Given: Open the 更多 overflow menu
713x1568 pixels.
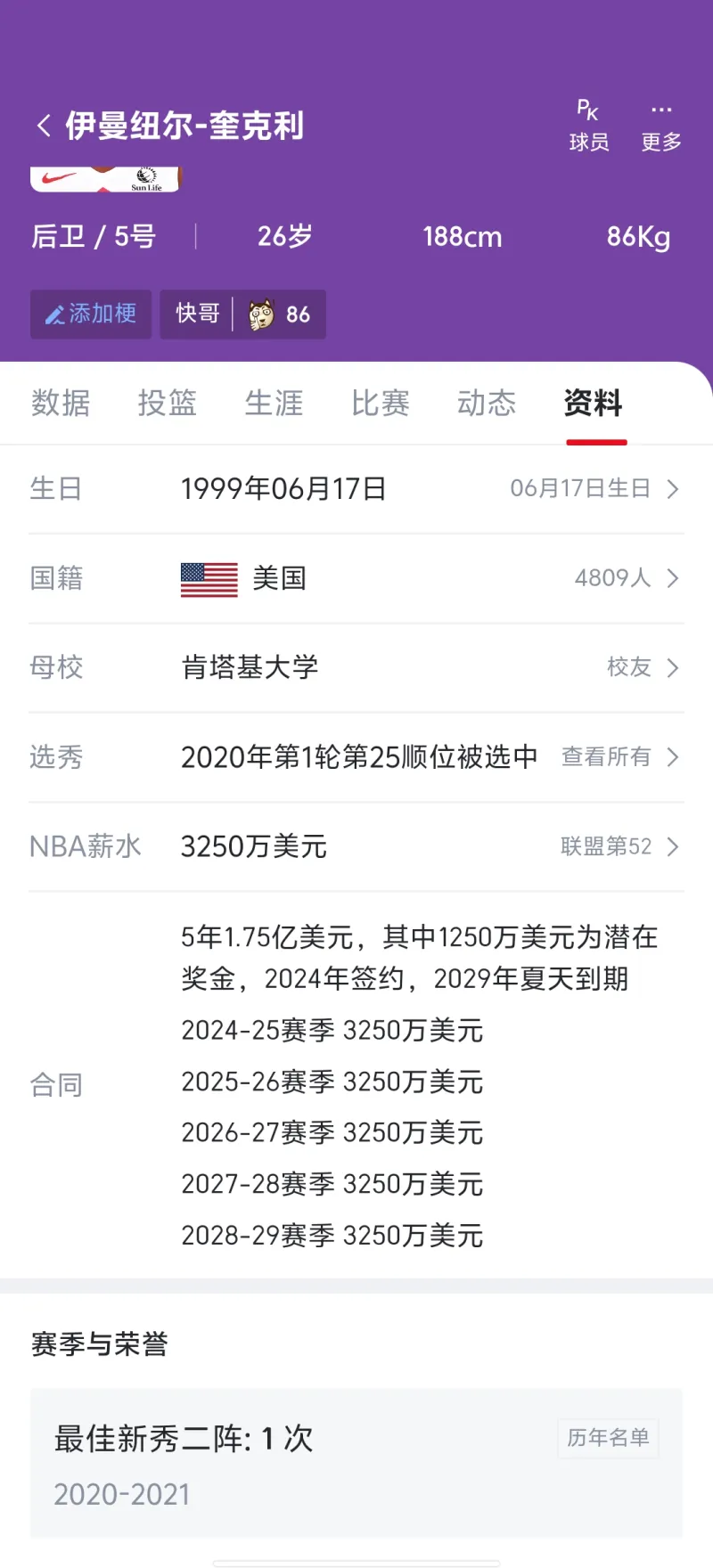Looking at the screenshot, I should (x=660, y=126).
